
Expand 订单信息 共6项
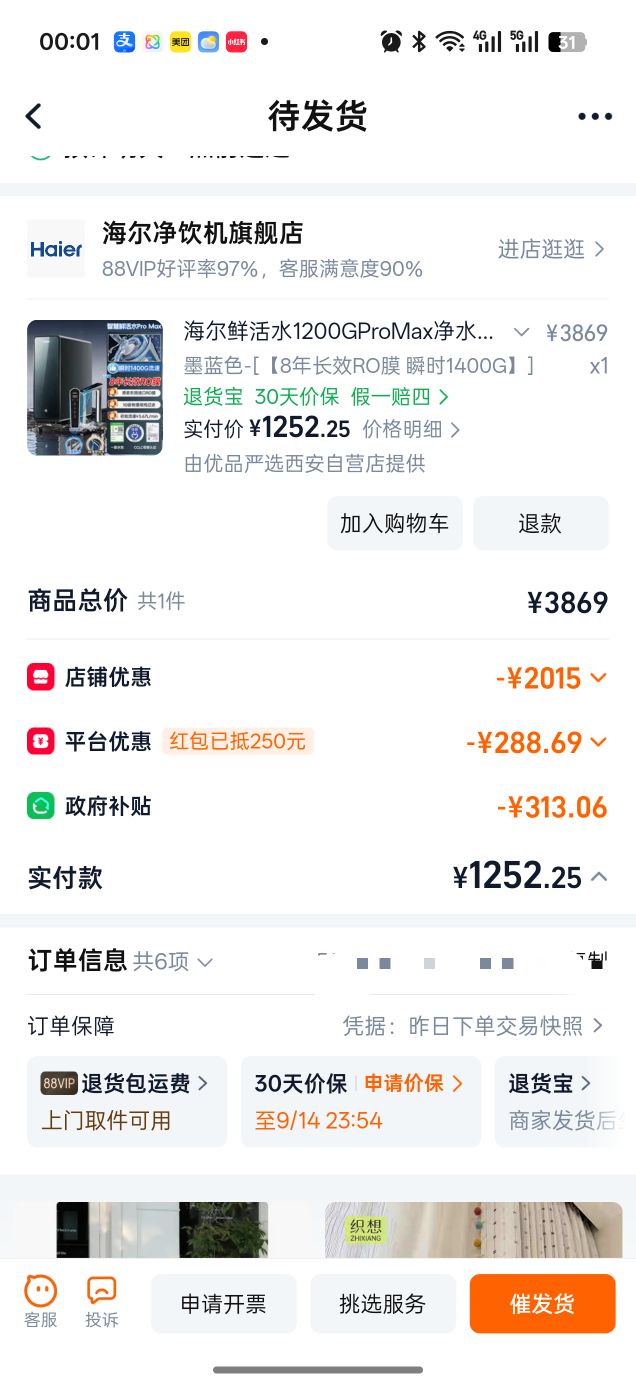(x=121, y=961)
